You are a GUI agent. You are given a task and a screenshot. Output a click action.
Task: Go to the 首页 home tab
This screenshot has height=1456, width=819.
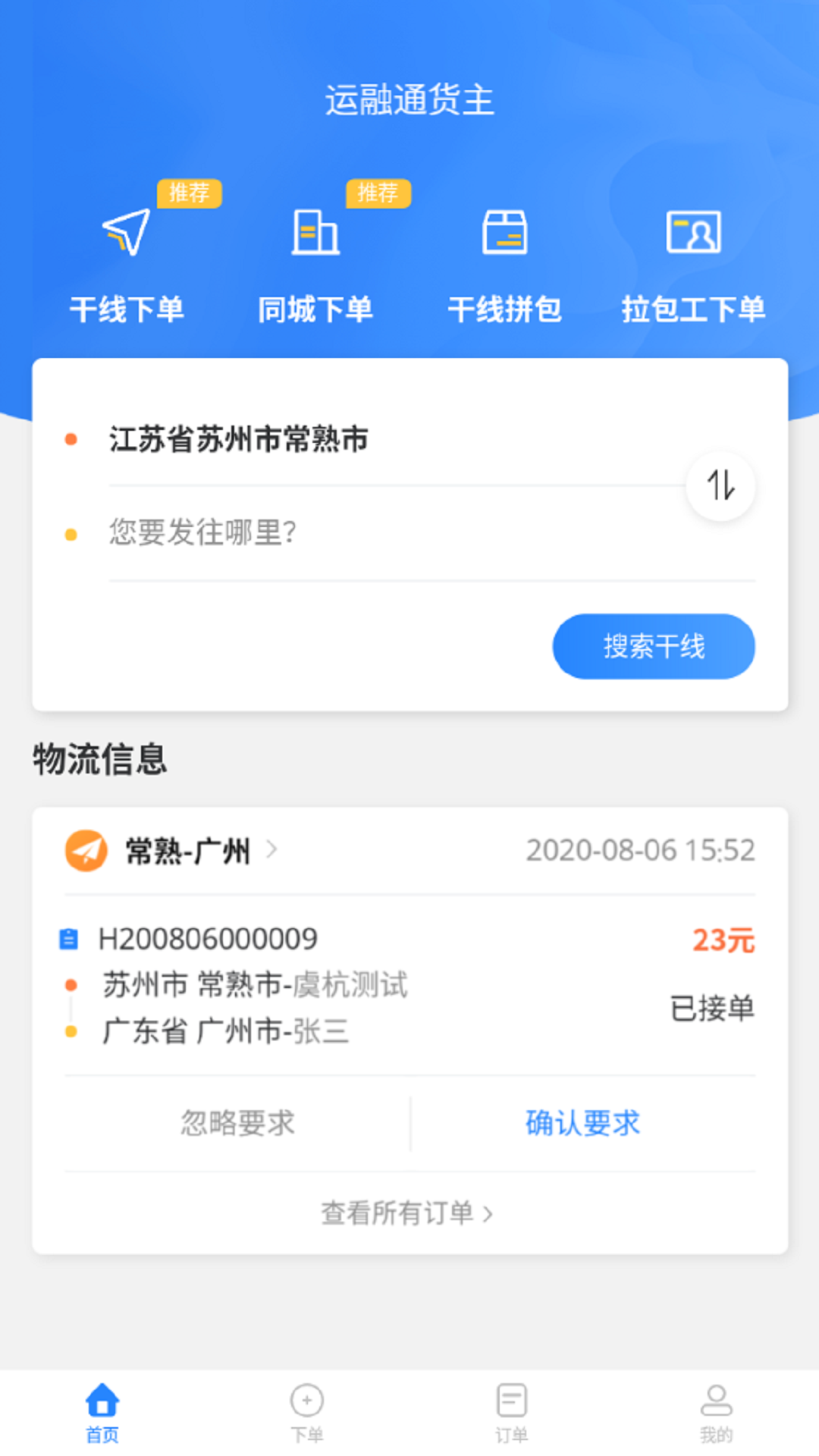click(102, 1413)
